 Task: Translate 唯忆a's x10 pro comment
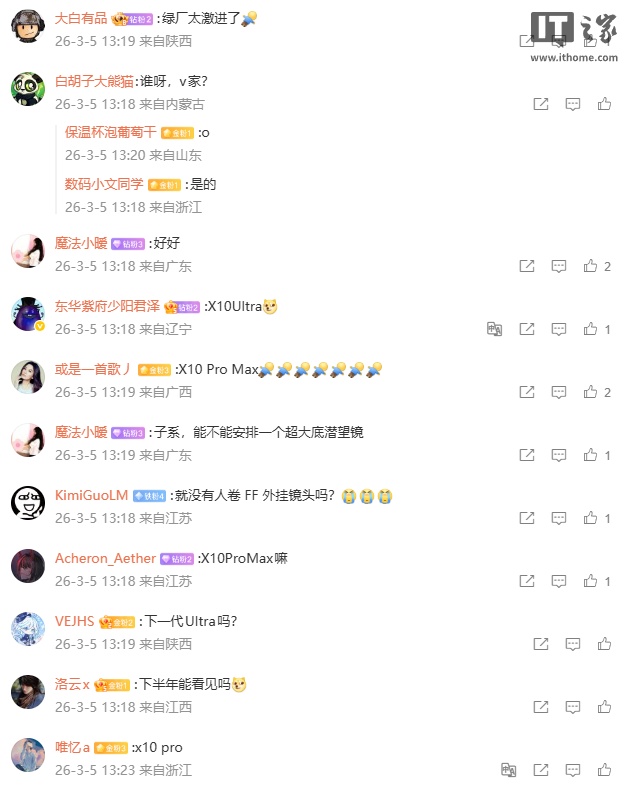[508, 770]
